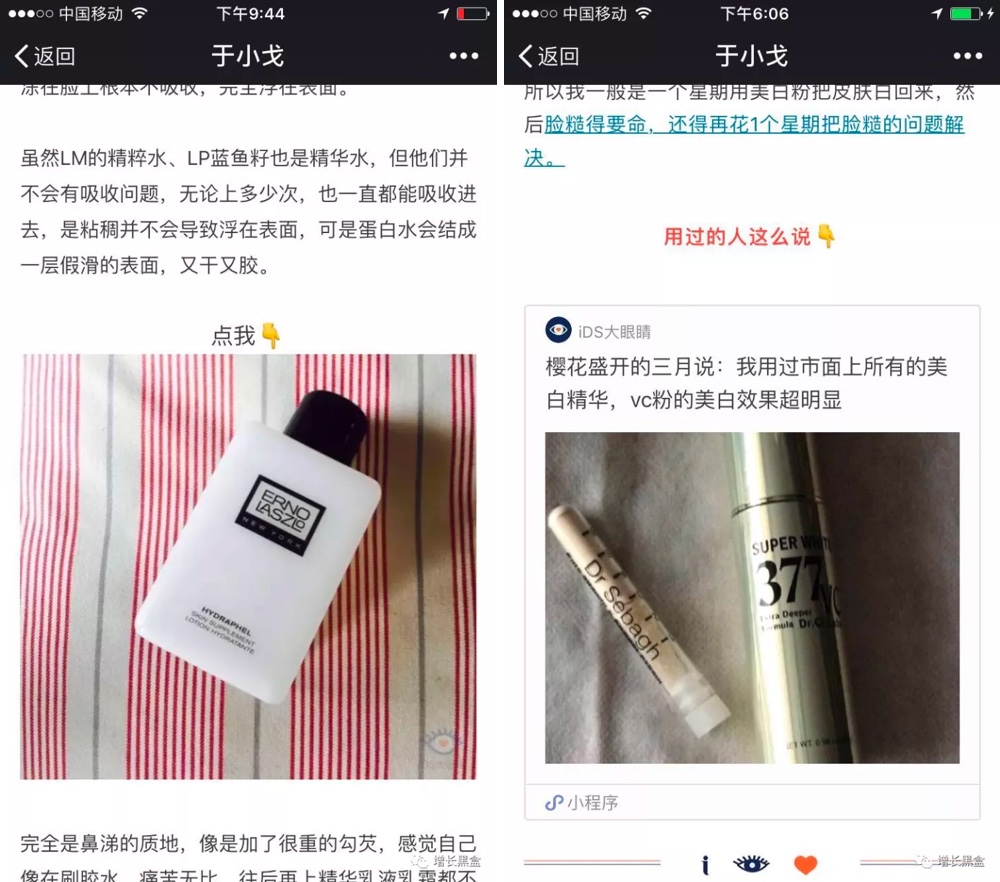Open overflow menu above the iDS大眼睛 card
This screenshot has height=882, width=1000.
click(x=967, y=56)
